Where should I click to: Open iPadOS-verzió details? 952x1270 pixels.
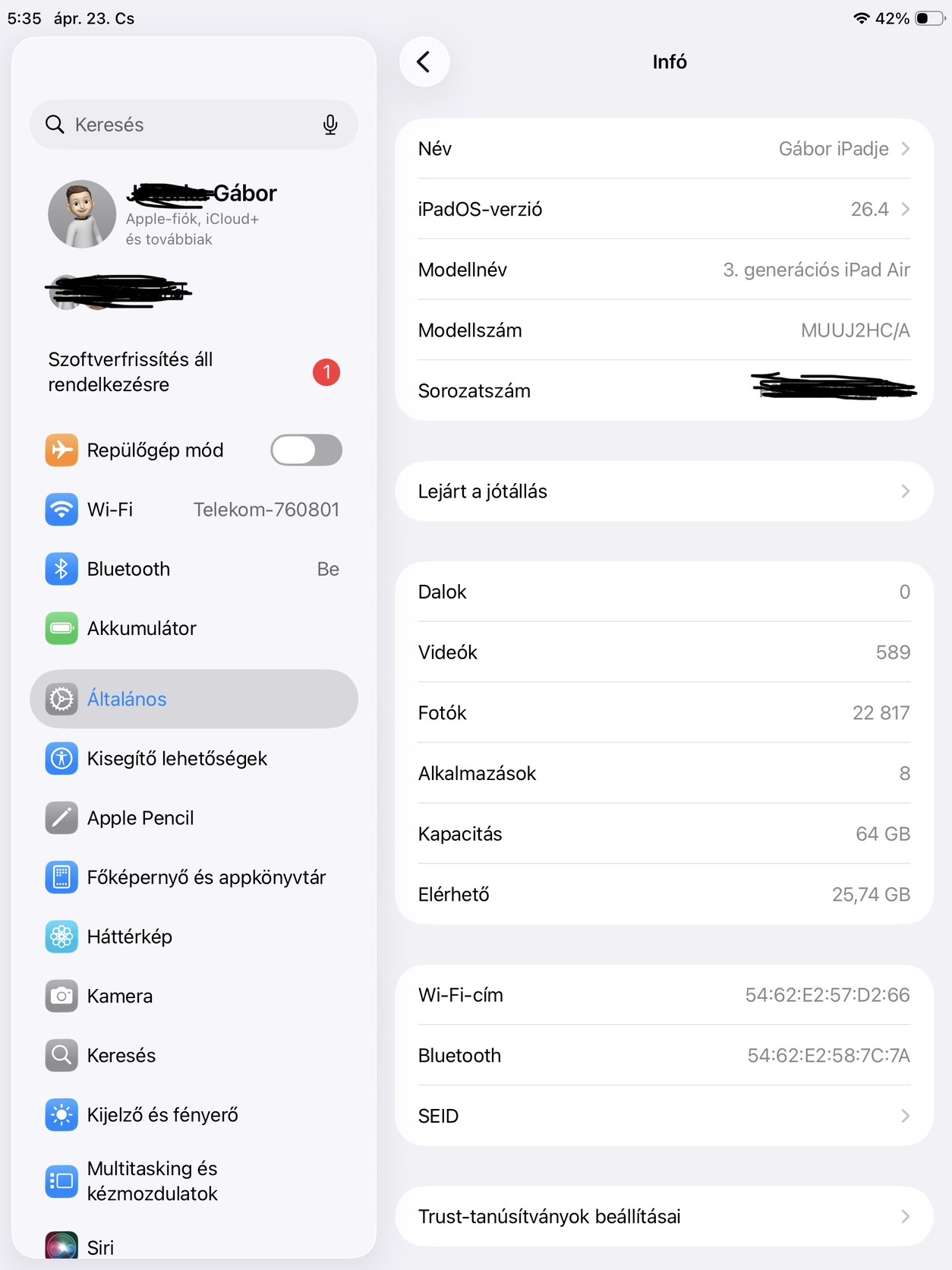664,209
